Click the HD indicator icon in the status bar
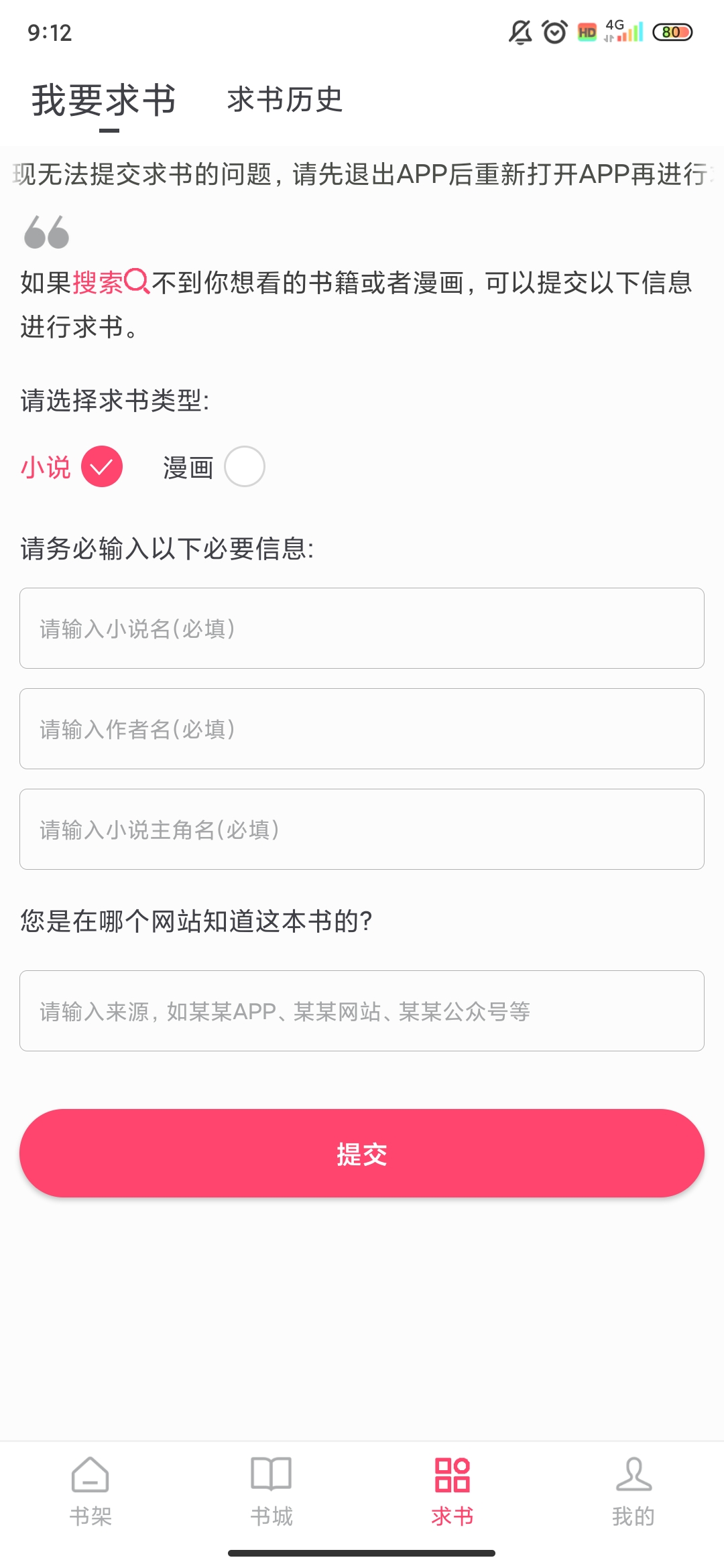724x1568 pixels. pyautogui.click(x=587, y=32)
